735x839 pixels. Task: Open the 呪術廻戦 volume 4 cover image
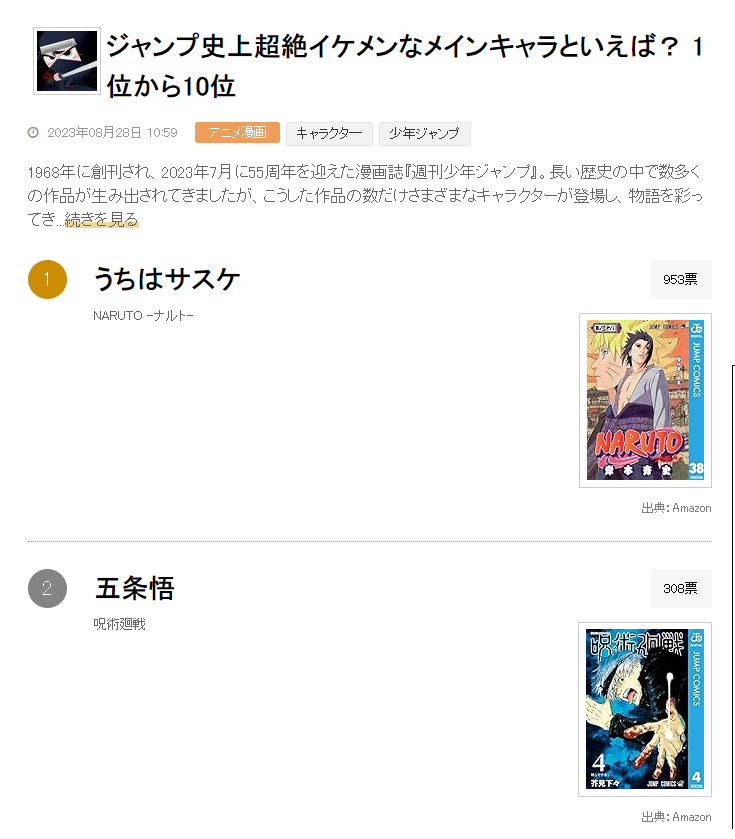[645, 709]
